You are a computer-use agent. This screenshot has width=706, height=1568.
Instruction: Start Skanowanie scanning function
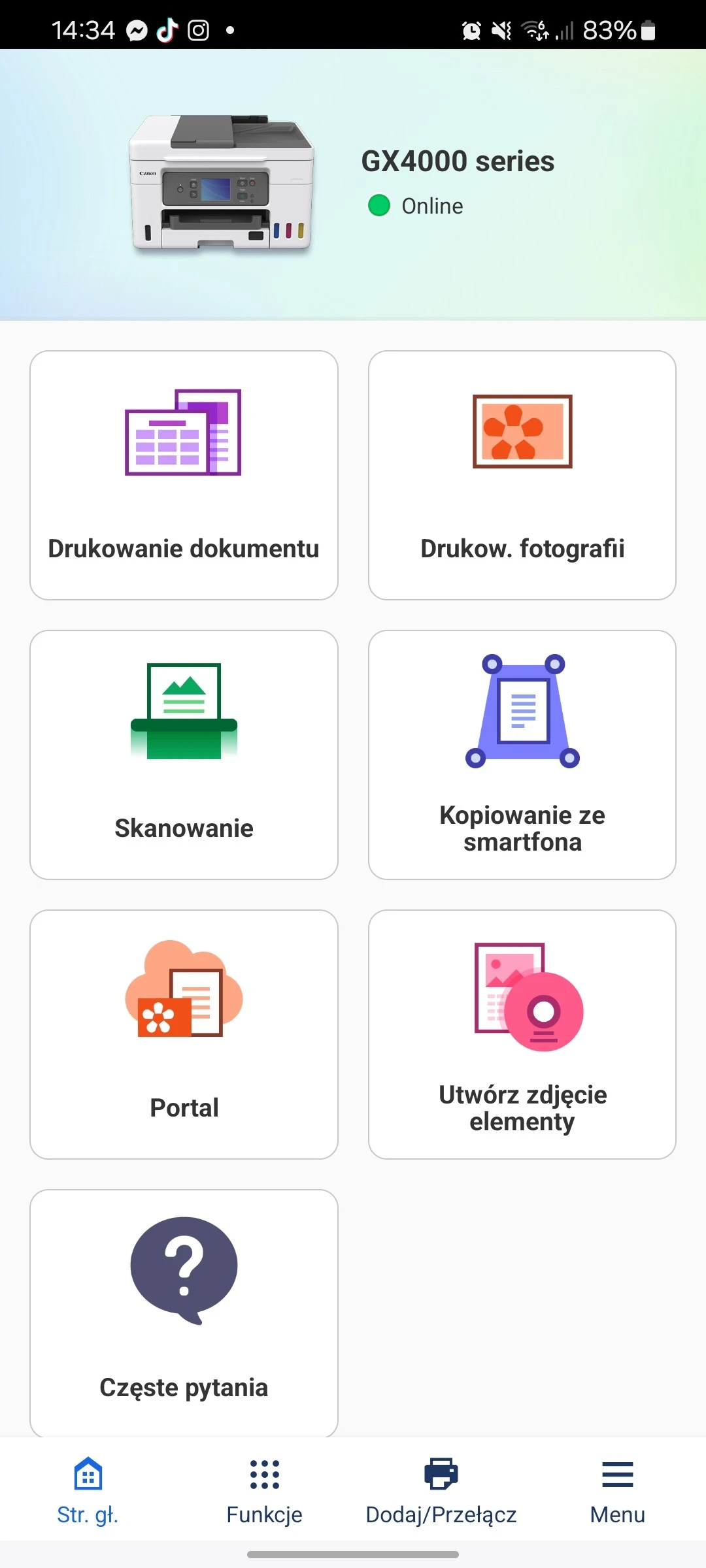[x=184, y=755]
